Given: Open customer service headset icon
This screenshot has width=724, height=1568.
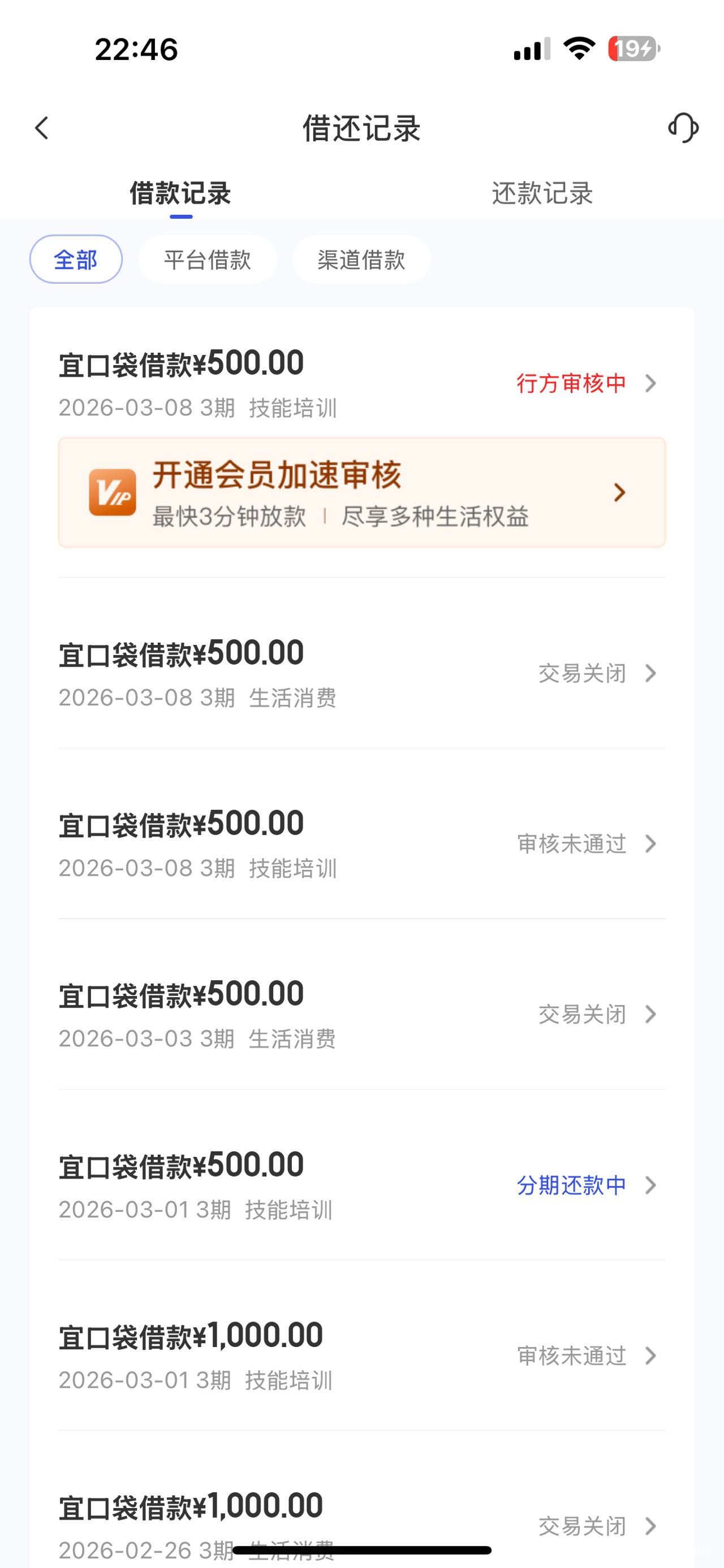Looking at the screenshot, I should 683,128.
